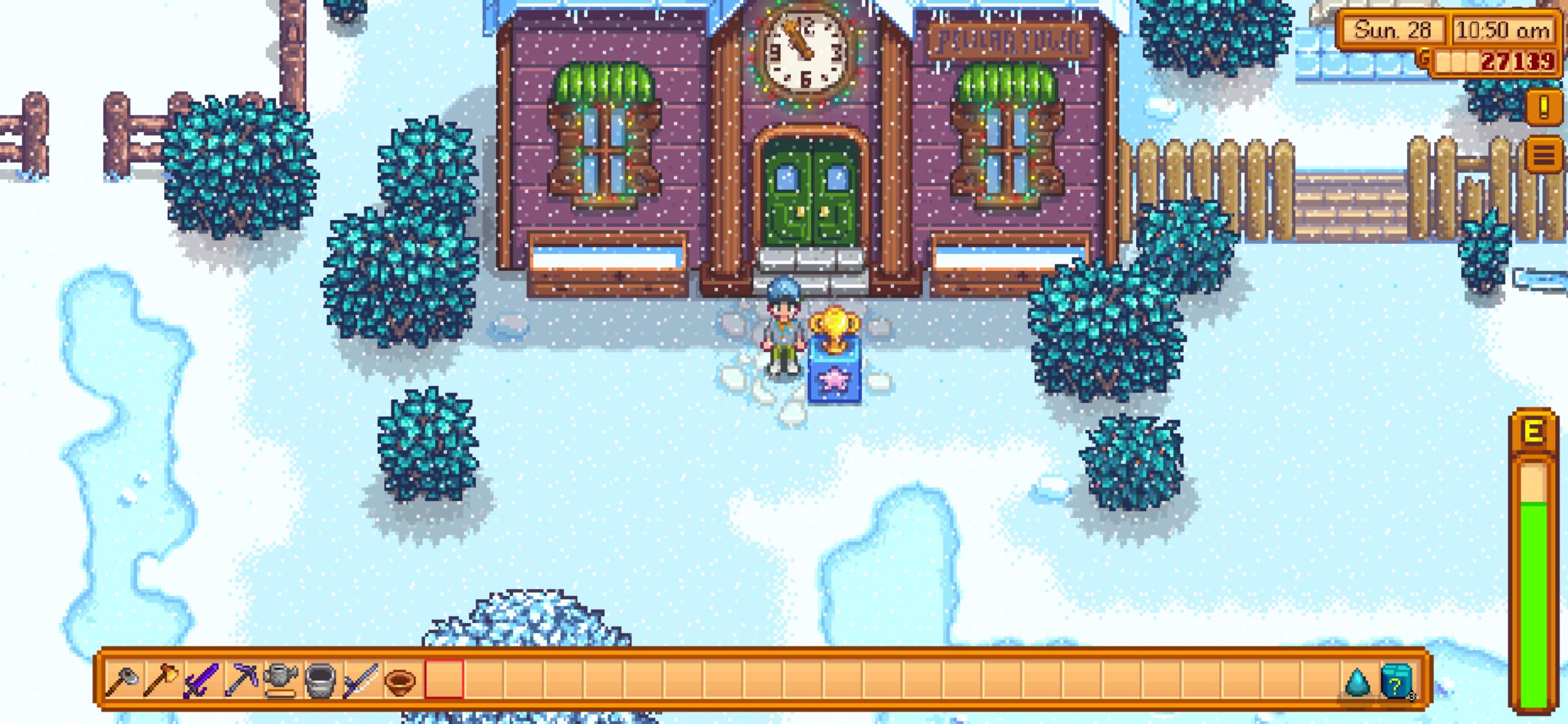Open the journal exclamation mark icon
Screen dimensions: 1568x724
point(1543,107)
